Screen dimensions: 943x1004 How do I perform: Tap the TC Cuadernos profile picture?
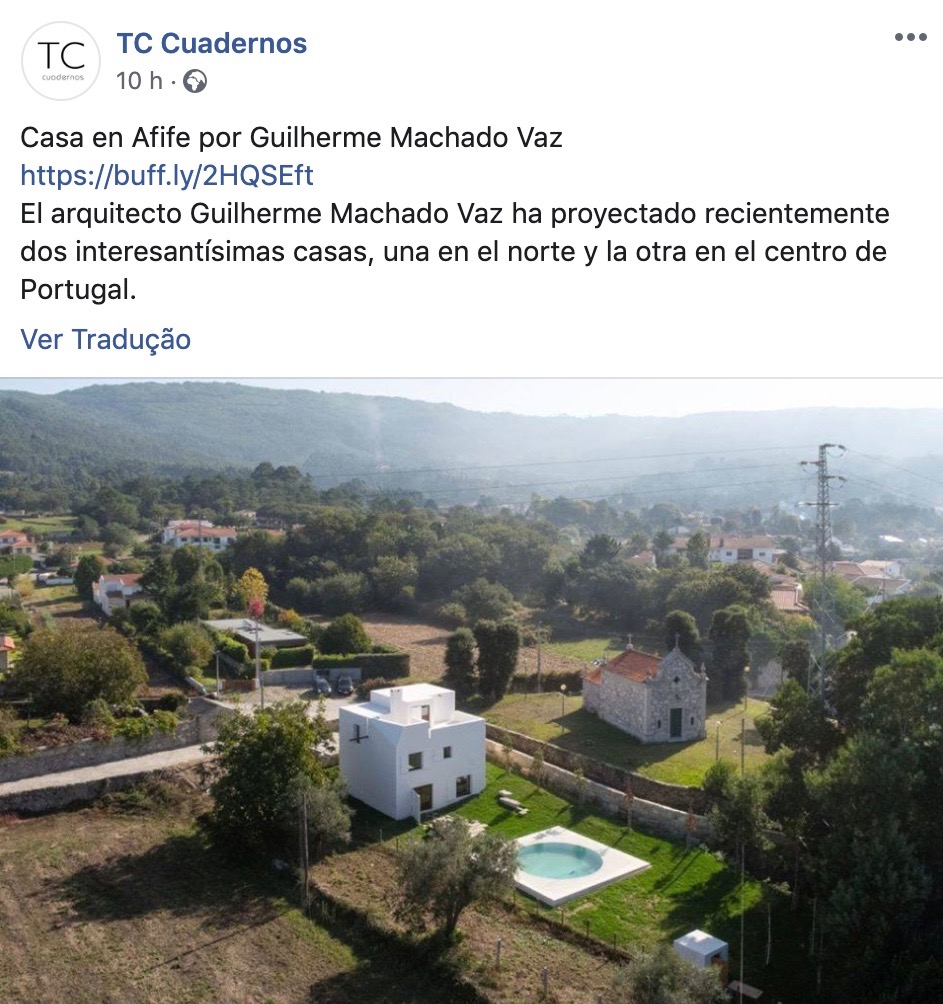click(x=61, y=61)
